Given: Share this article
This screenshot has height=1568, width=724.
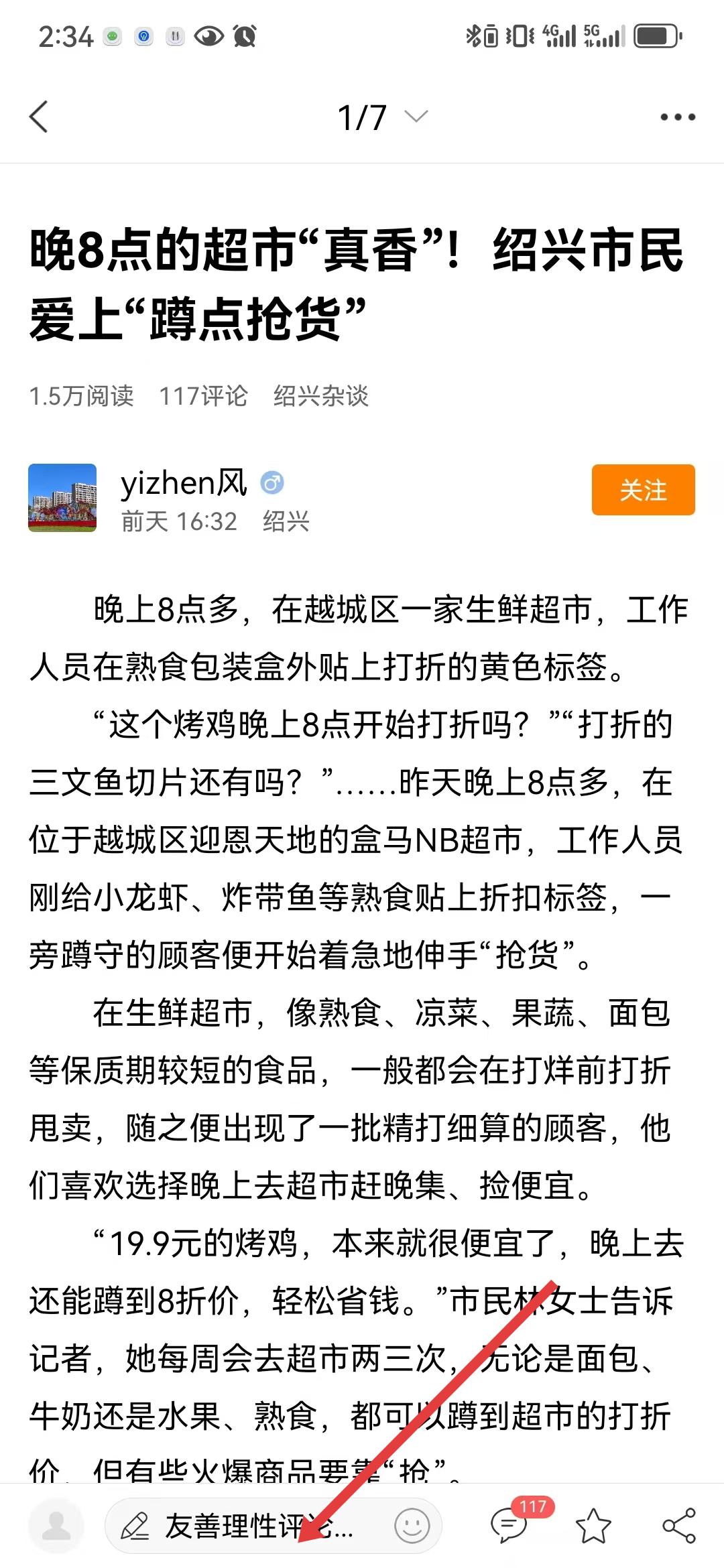Looking at the screenshot, I should point(679,1526).
